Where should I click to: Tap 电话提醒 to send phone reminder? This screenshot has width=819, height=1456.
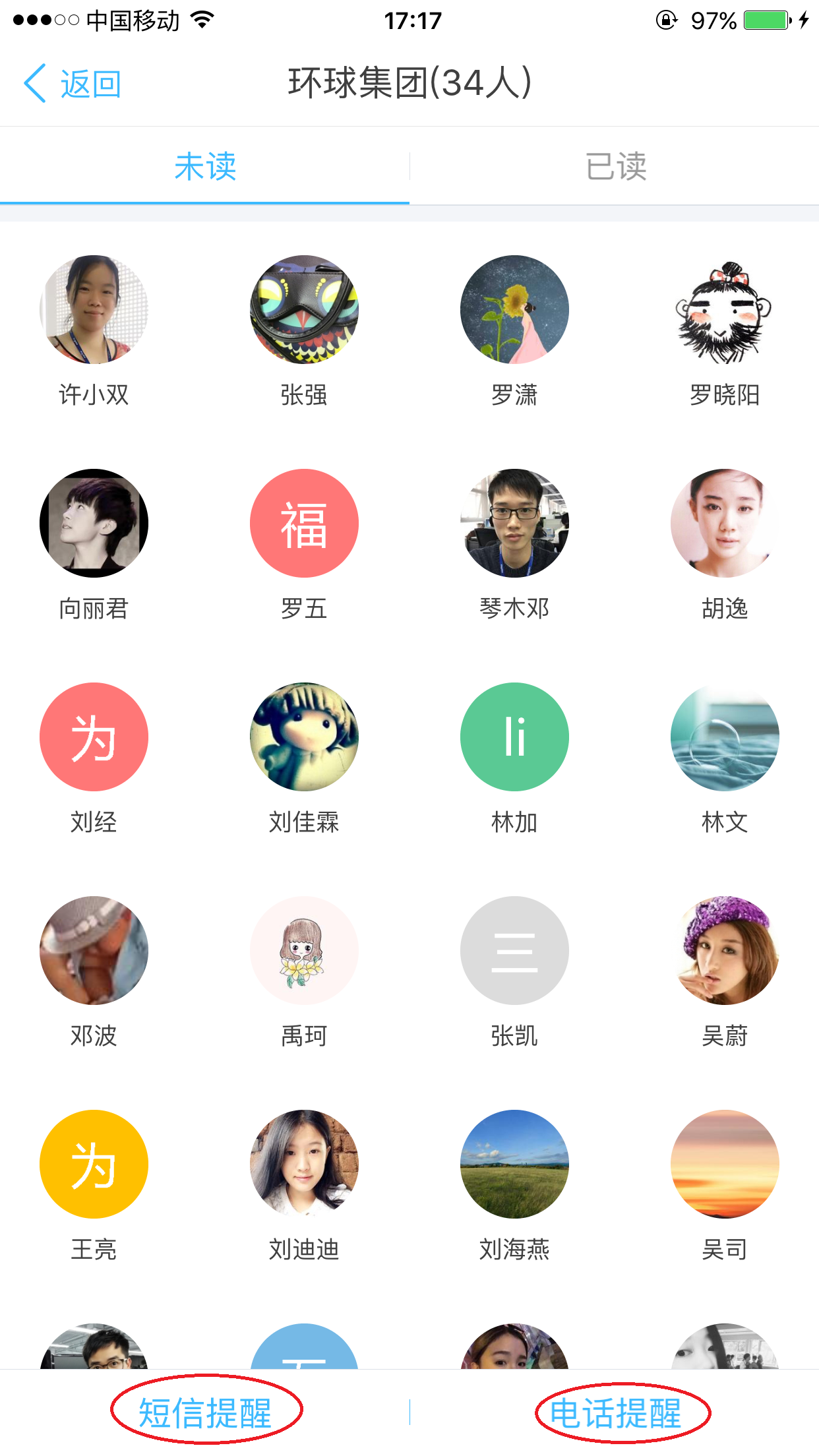tap(617, 1412)
